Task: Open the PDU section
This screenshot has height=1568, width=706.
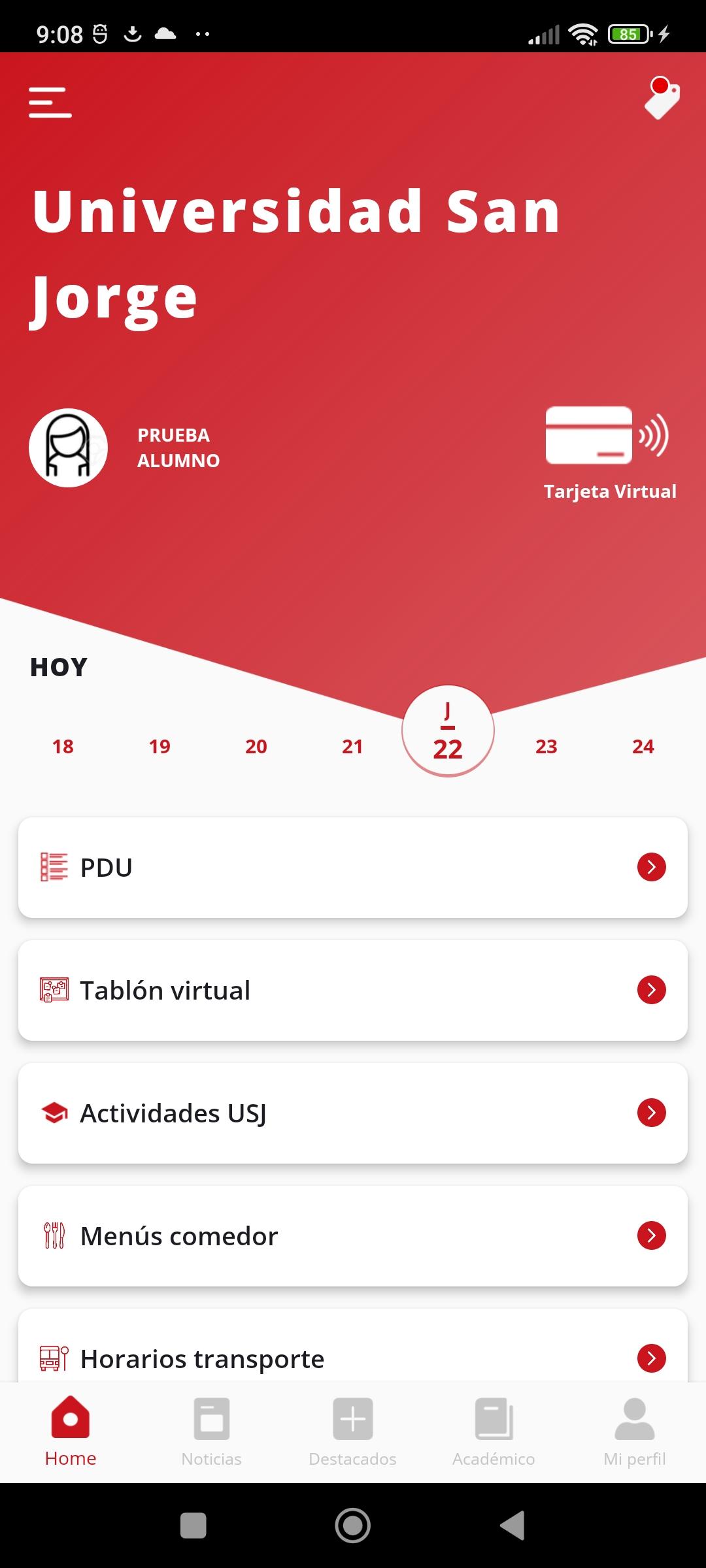Action: pos(353,868)
